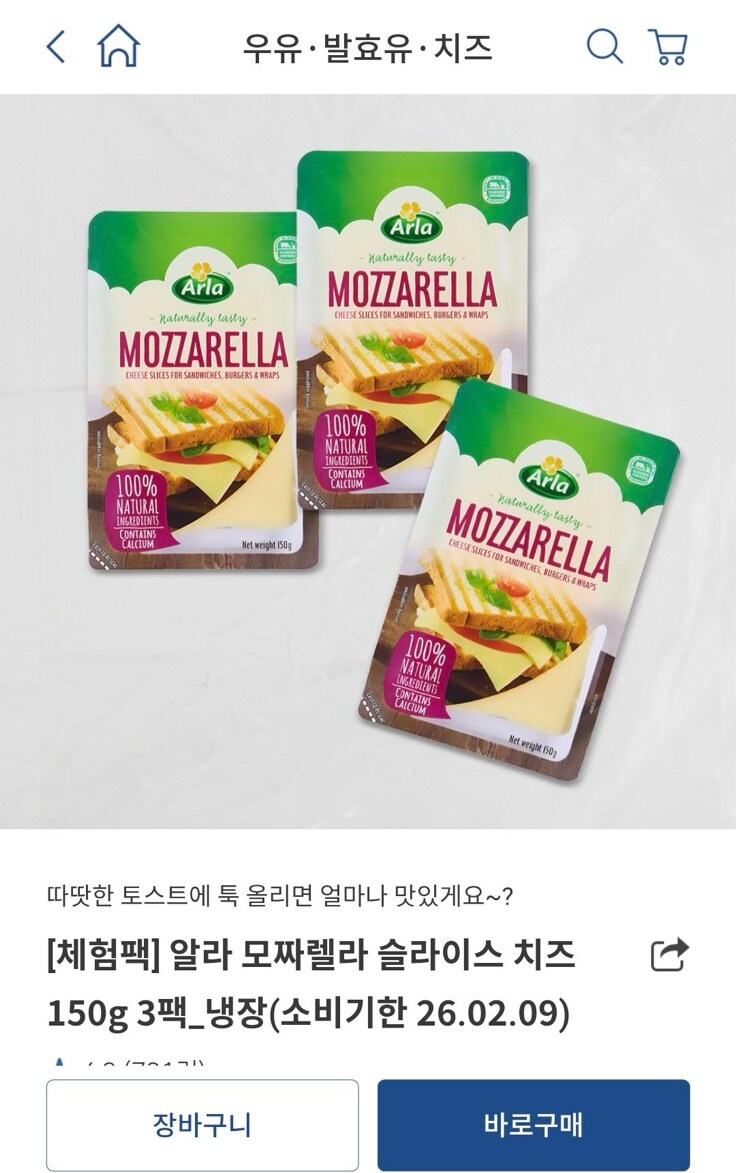Viewport: 736px width, 1173px height.
Task: Open the magnifier to search for cheese
Action: pyautogui.click(x=602, y=47)
